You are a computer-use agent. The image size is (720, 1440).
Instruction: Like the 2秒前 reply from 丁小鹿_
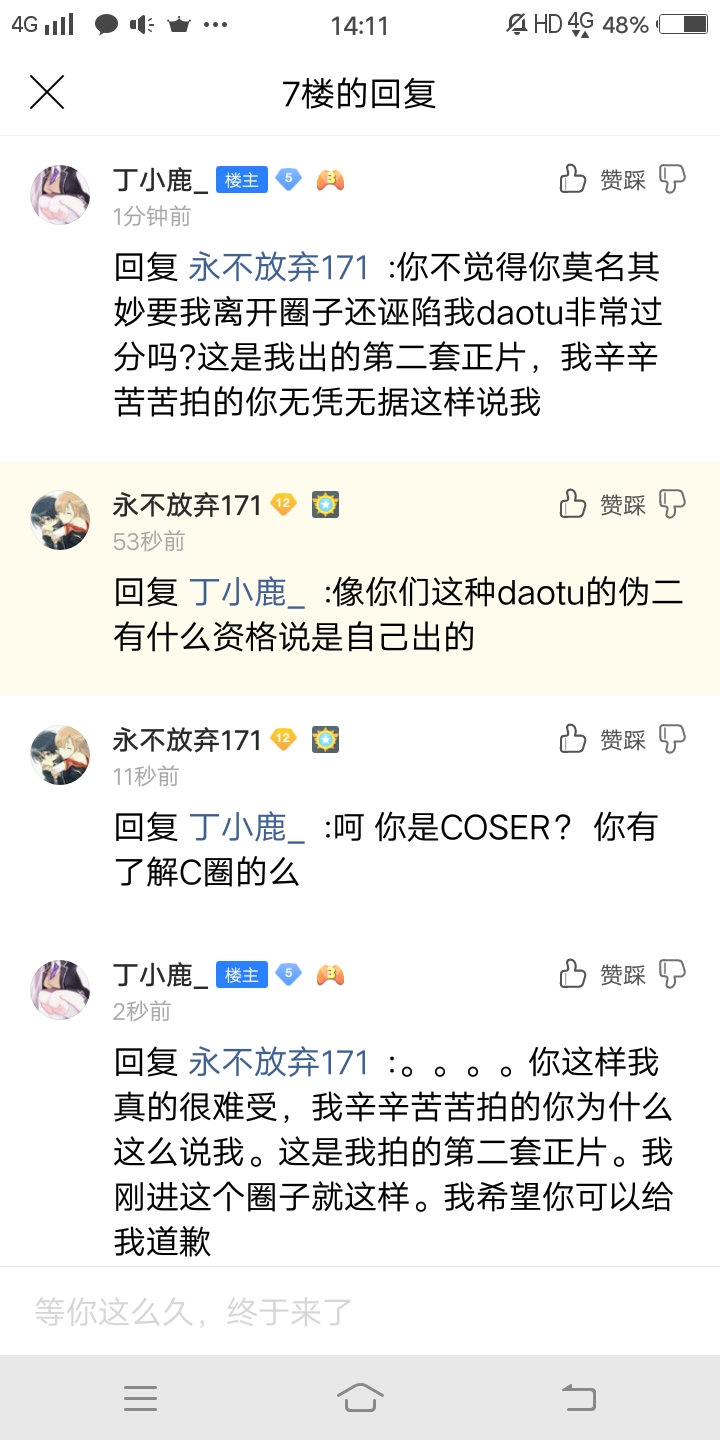tap(573, 973)
